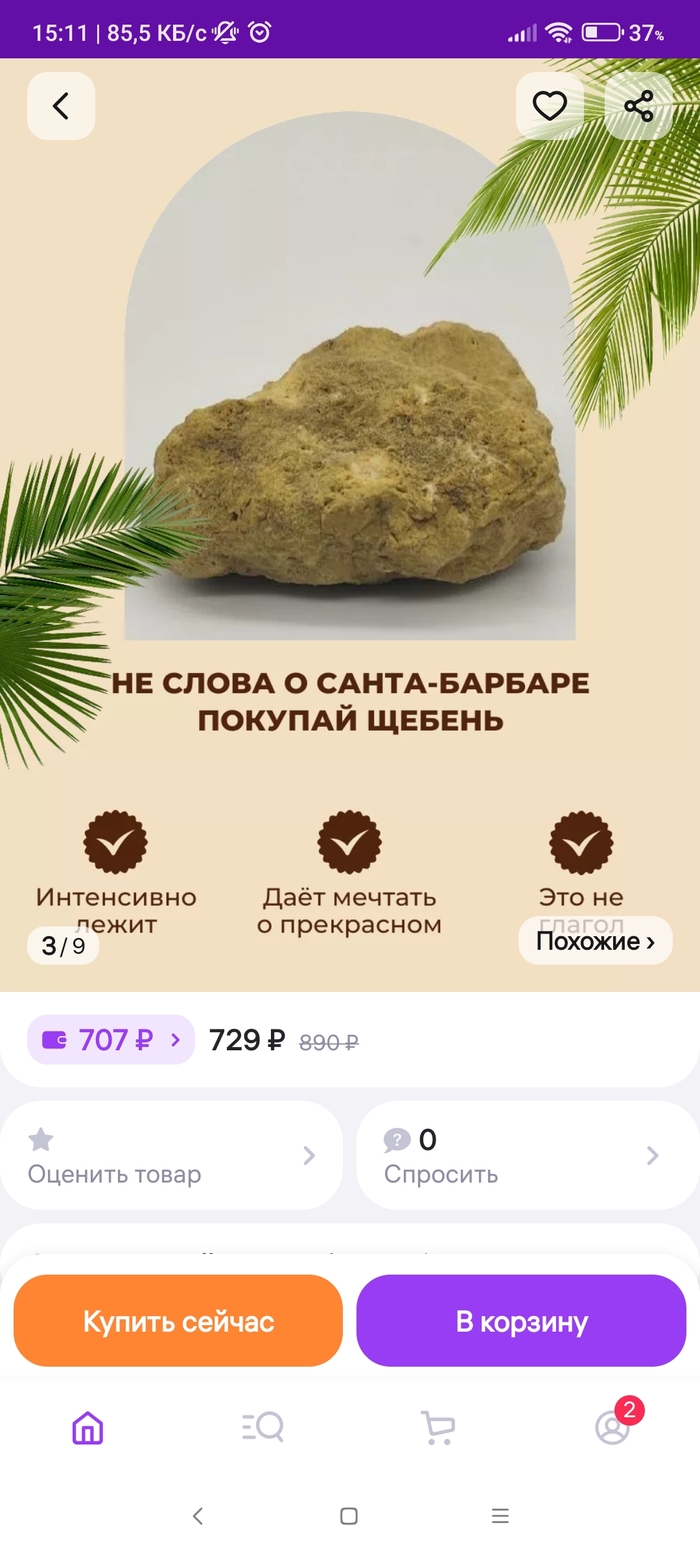Go back using the top arrow

click(x=61, y=106)
